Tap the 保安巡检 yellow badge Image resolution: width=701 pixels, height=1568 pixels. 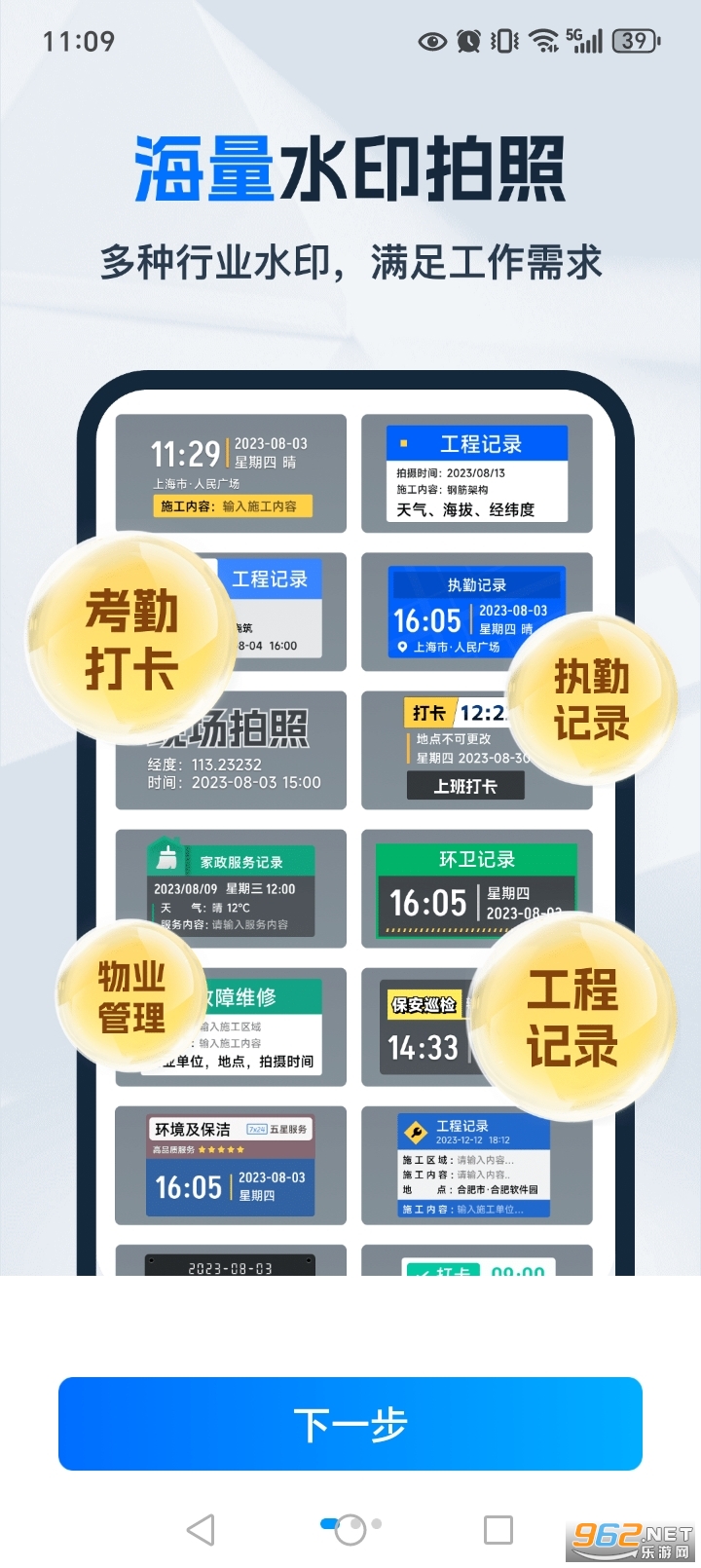point(424,1005)
